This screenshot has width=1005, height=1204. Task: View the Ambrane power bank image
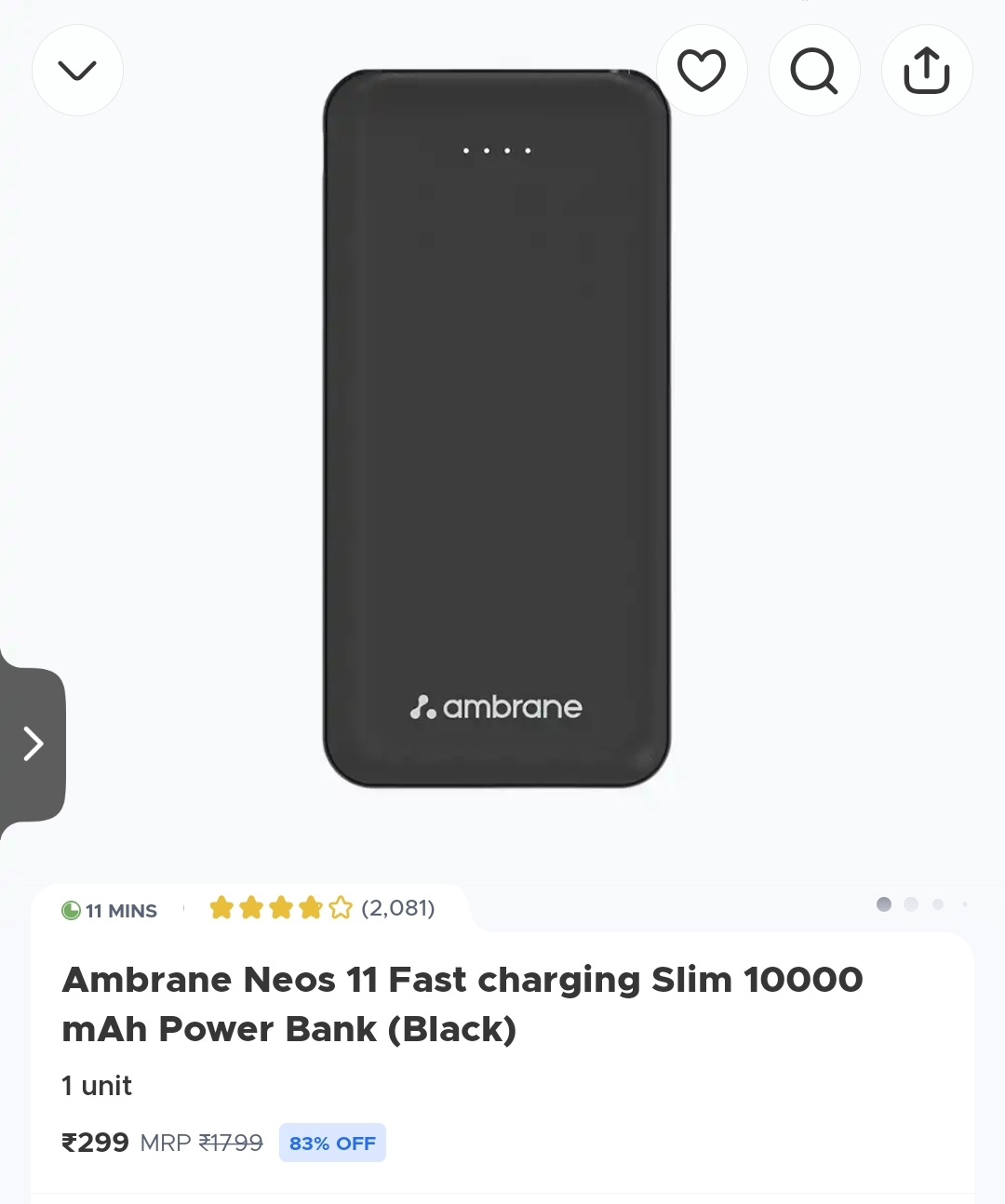tap(496, 428)
